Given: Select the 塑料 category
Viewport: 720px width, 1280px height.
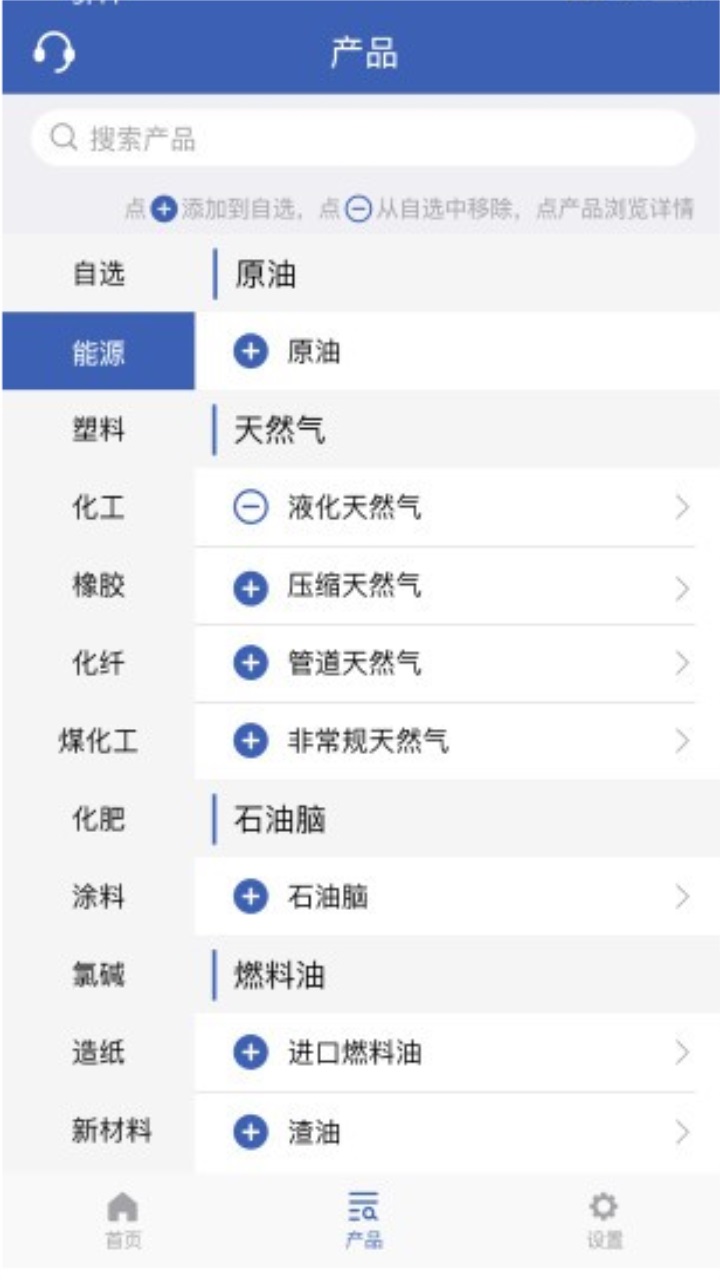Looking at the screenshot, I should coord(98,427).
